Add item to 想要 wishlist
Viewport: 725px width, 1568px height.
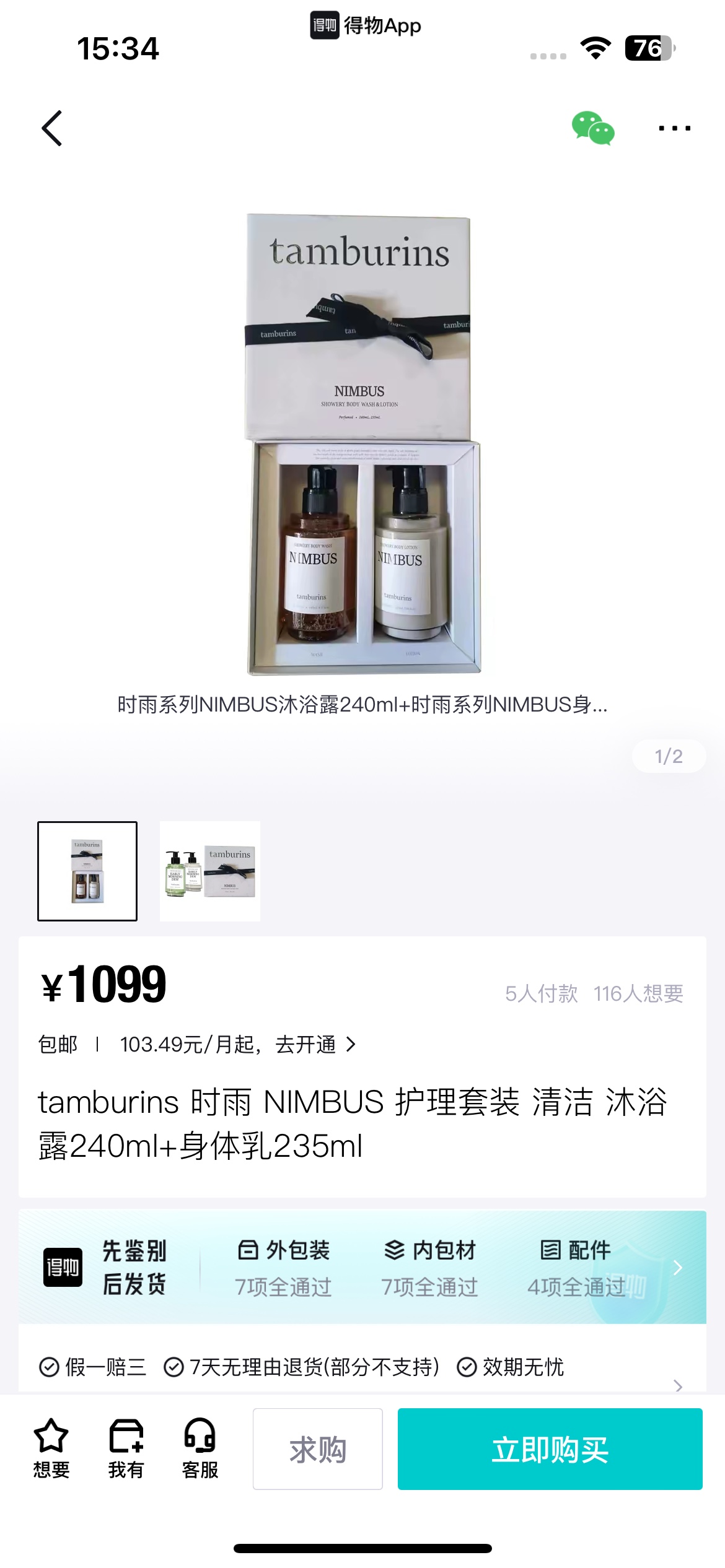[51, 1448]
